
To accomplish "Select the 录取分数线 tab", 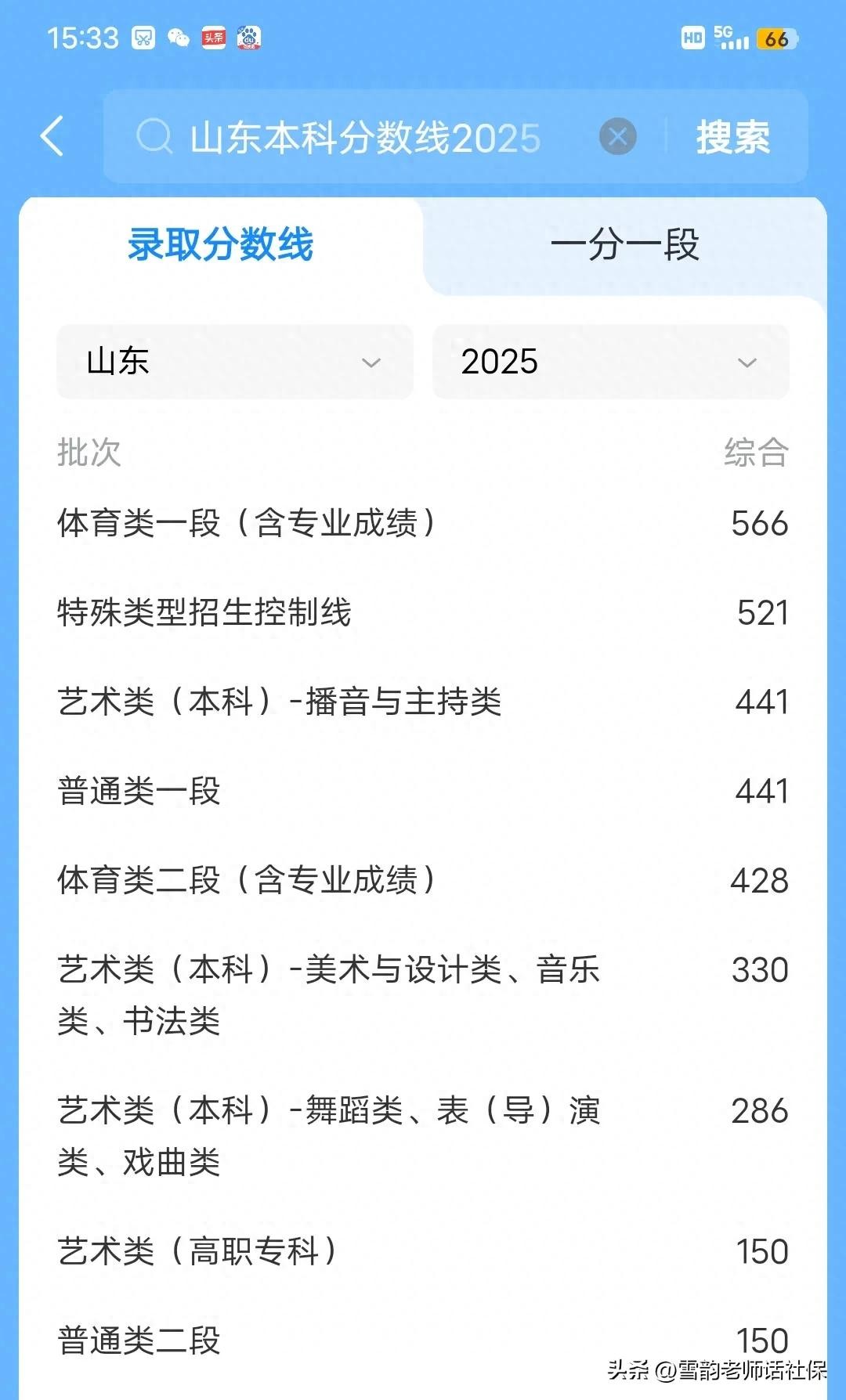I will pos(221,244).
